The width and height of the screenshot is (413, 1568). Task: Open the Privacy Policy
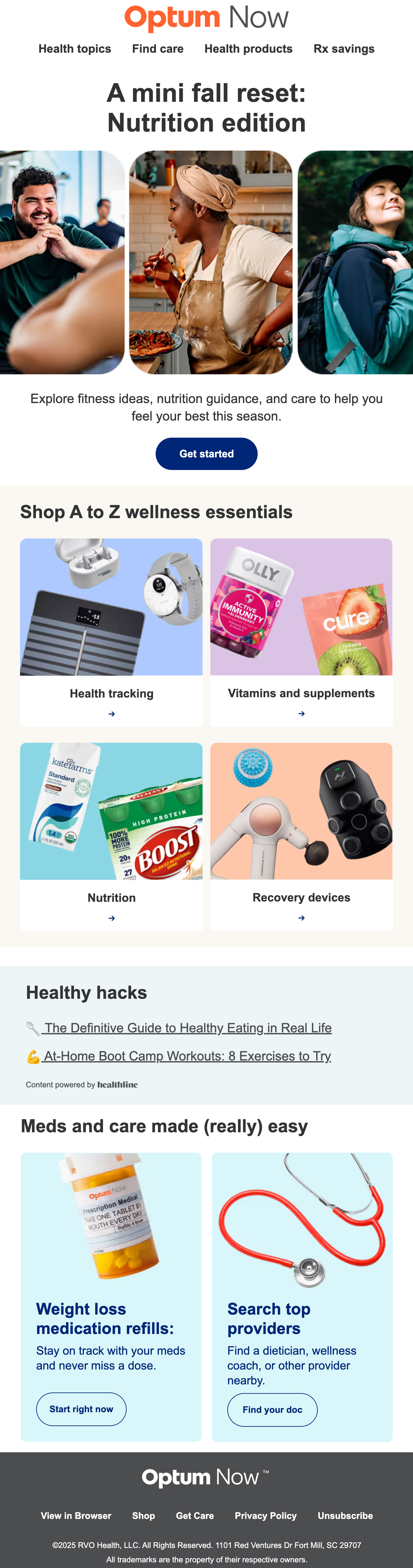pos(266,1515)
